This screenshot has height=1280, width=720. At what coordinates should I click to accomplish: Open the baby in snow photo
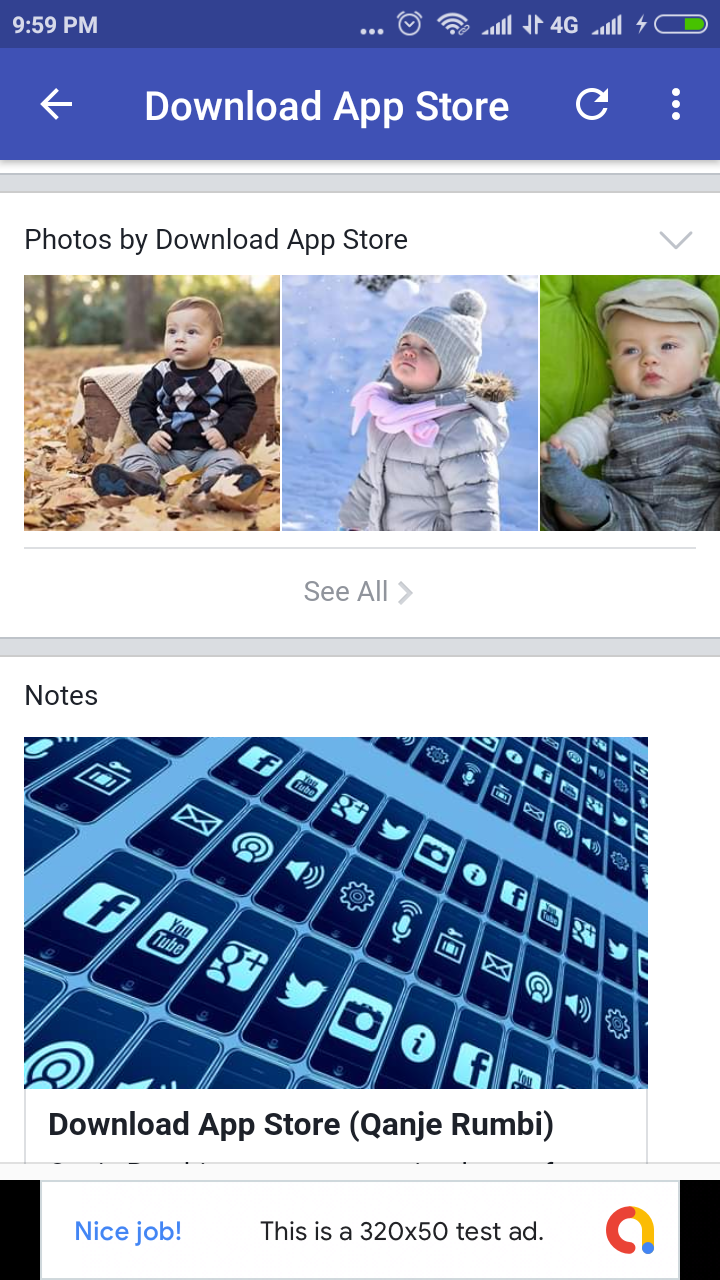(410, 403)
